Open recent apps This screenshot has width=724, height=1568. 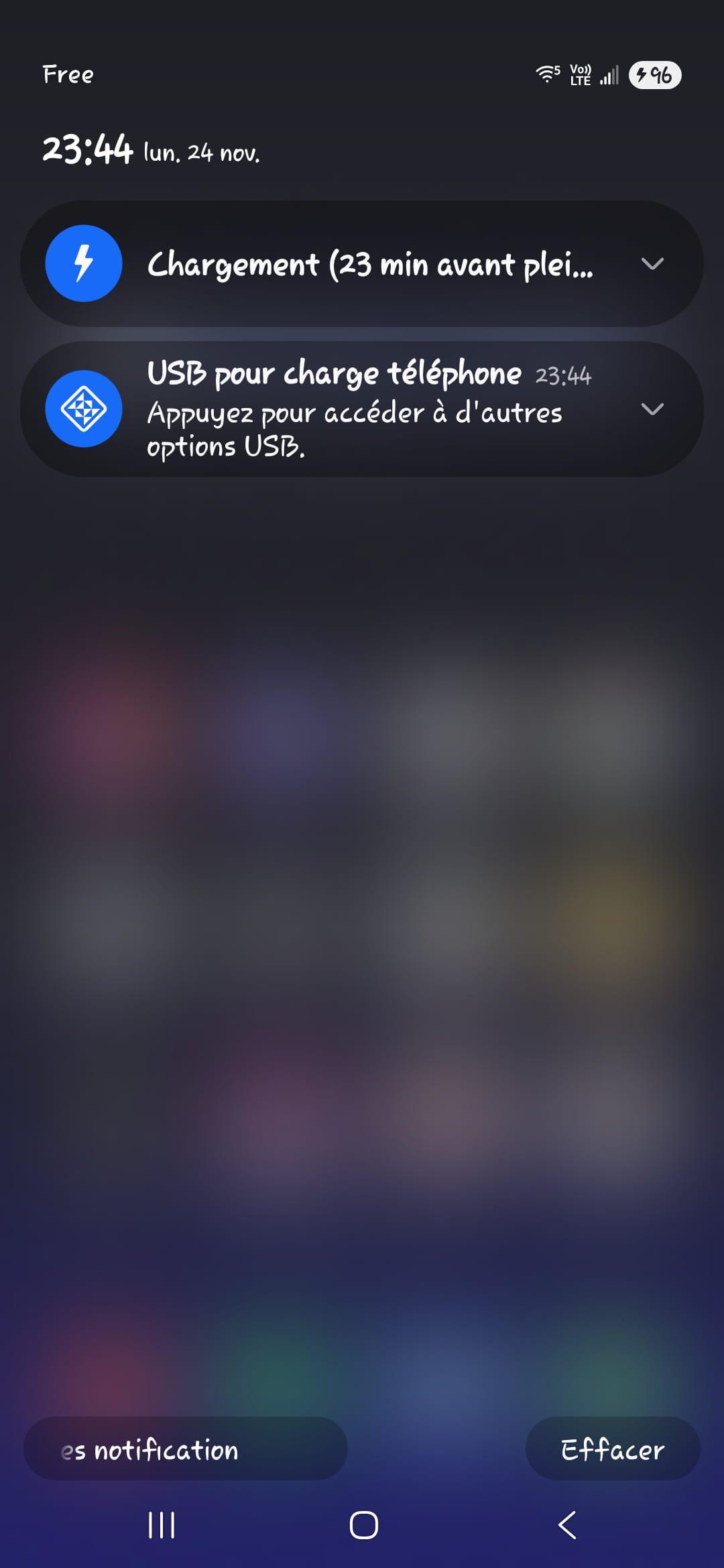click(x=162, y=1525)
